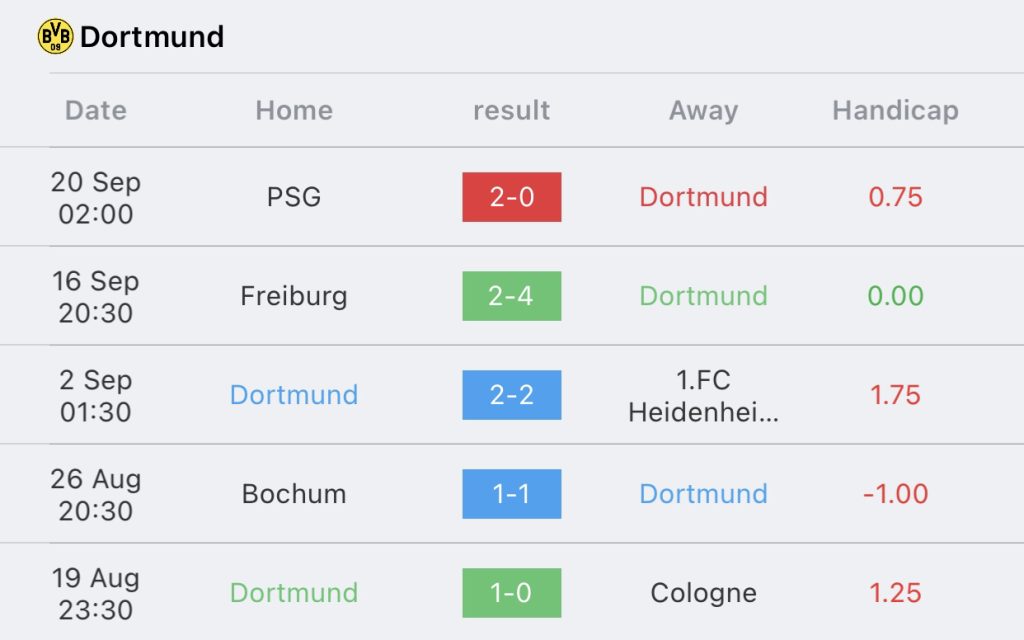Open the Bochum vs Dortmund 1-1 match
The image size is (1024, 640).
511,494
